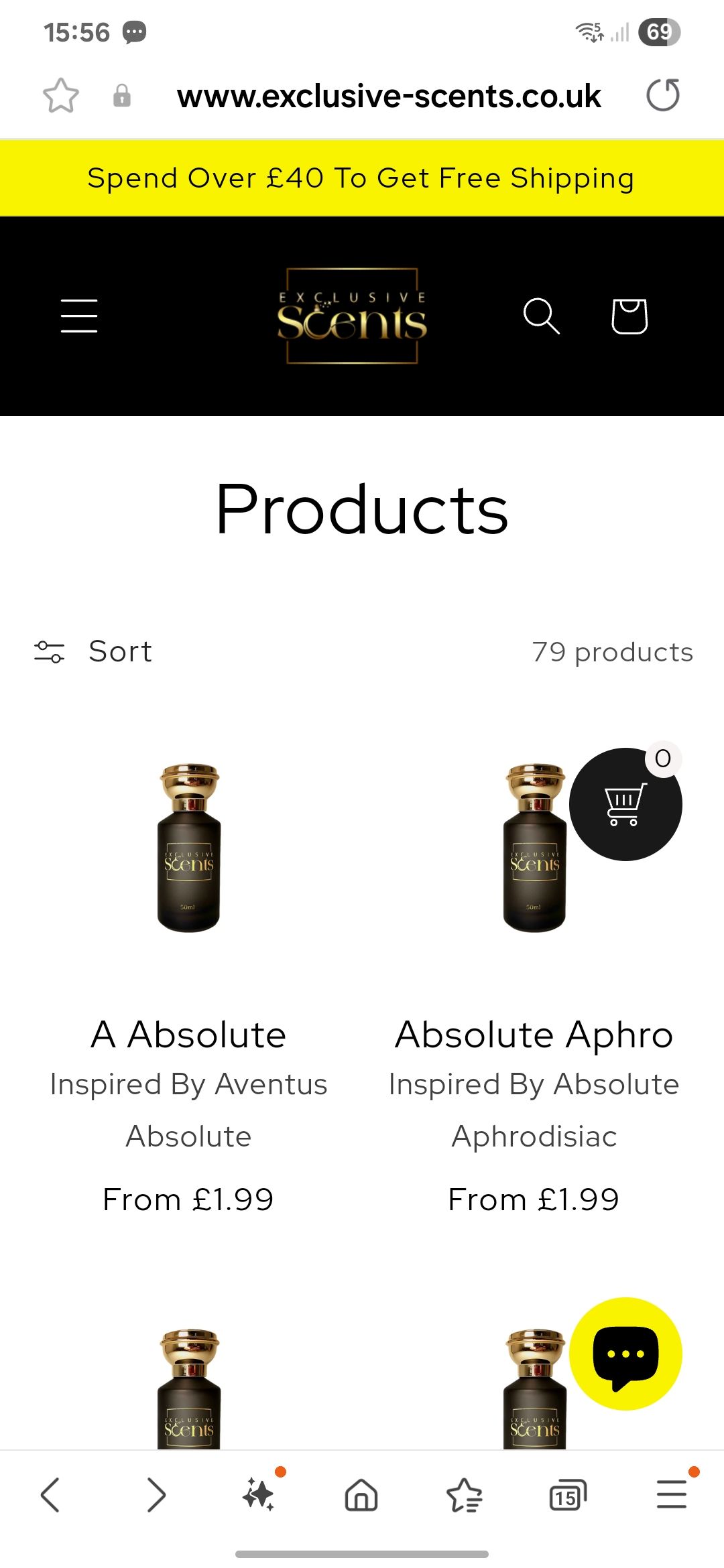The height and width of the screenshot is (1568, 724).
Task: Open the browser main menu
Action: click(672, 1494)
